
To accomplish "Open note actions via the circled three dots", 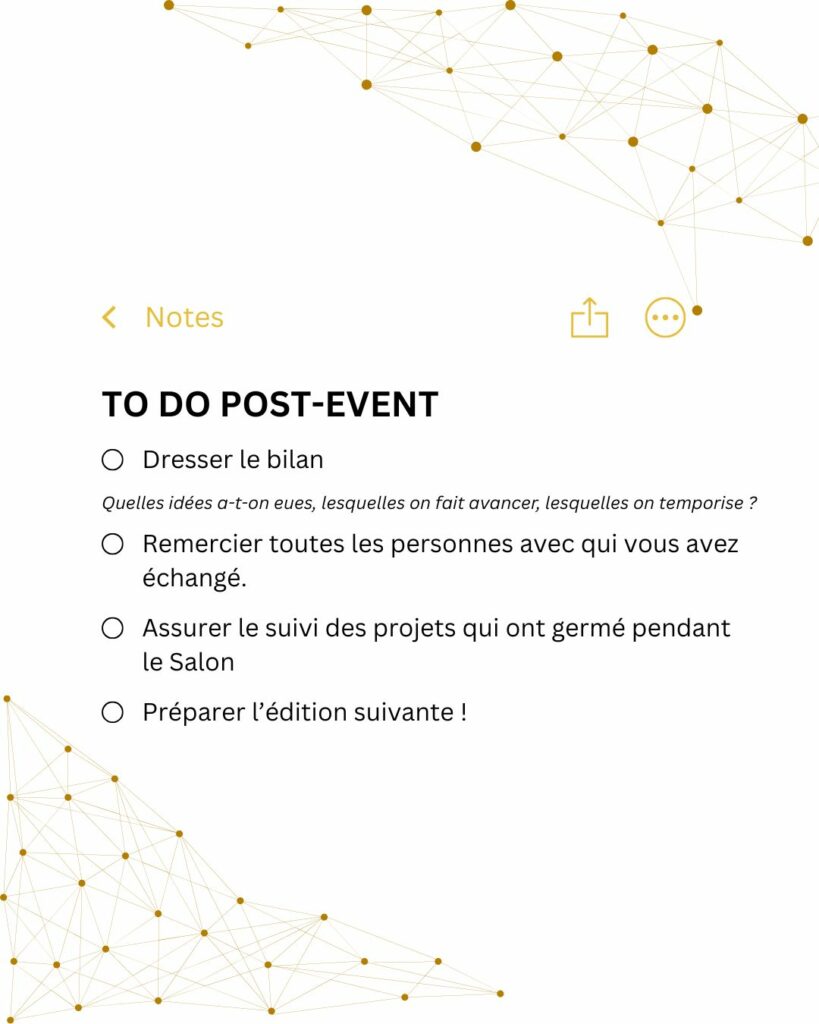I will pos(664,316).
